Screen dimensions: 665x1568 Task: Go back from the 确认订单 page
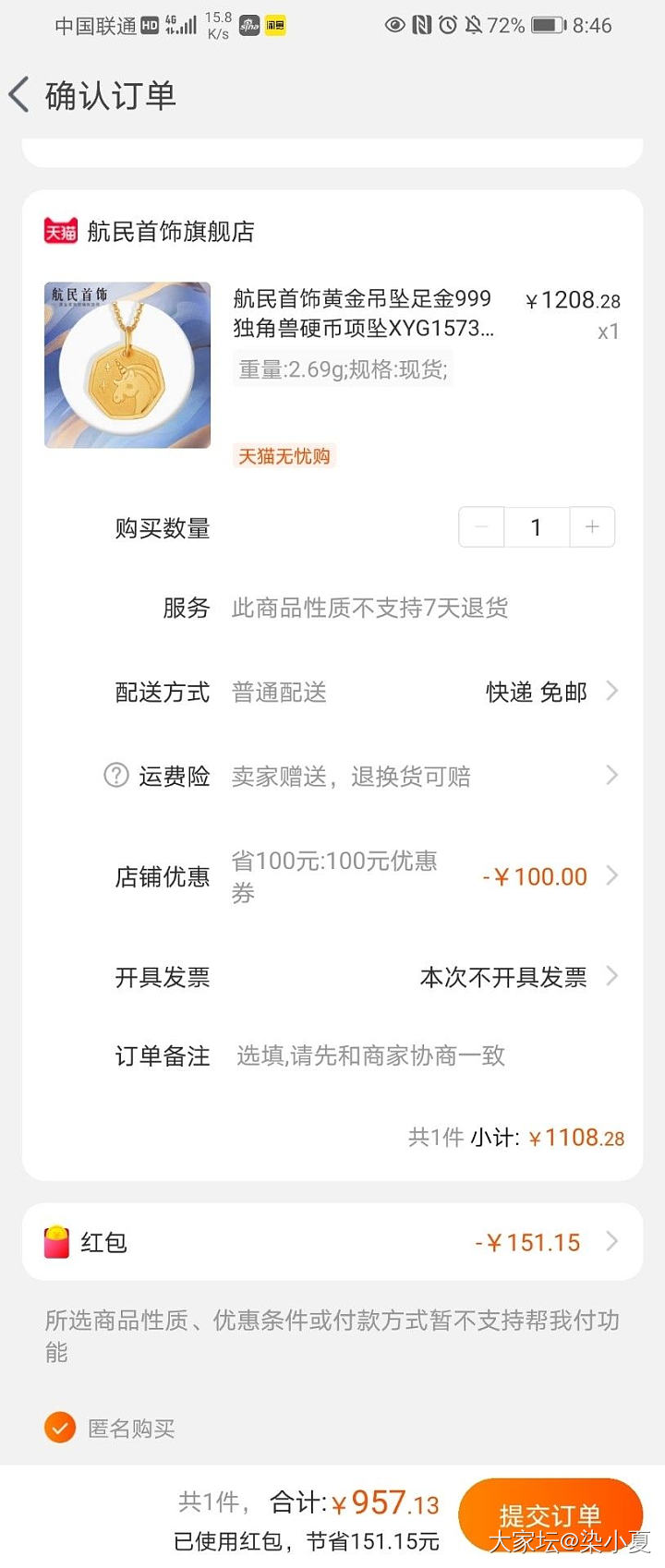[x=20, y=95]
